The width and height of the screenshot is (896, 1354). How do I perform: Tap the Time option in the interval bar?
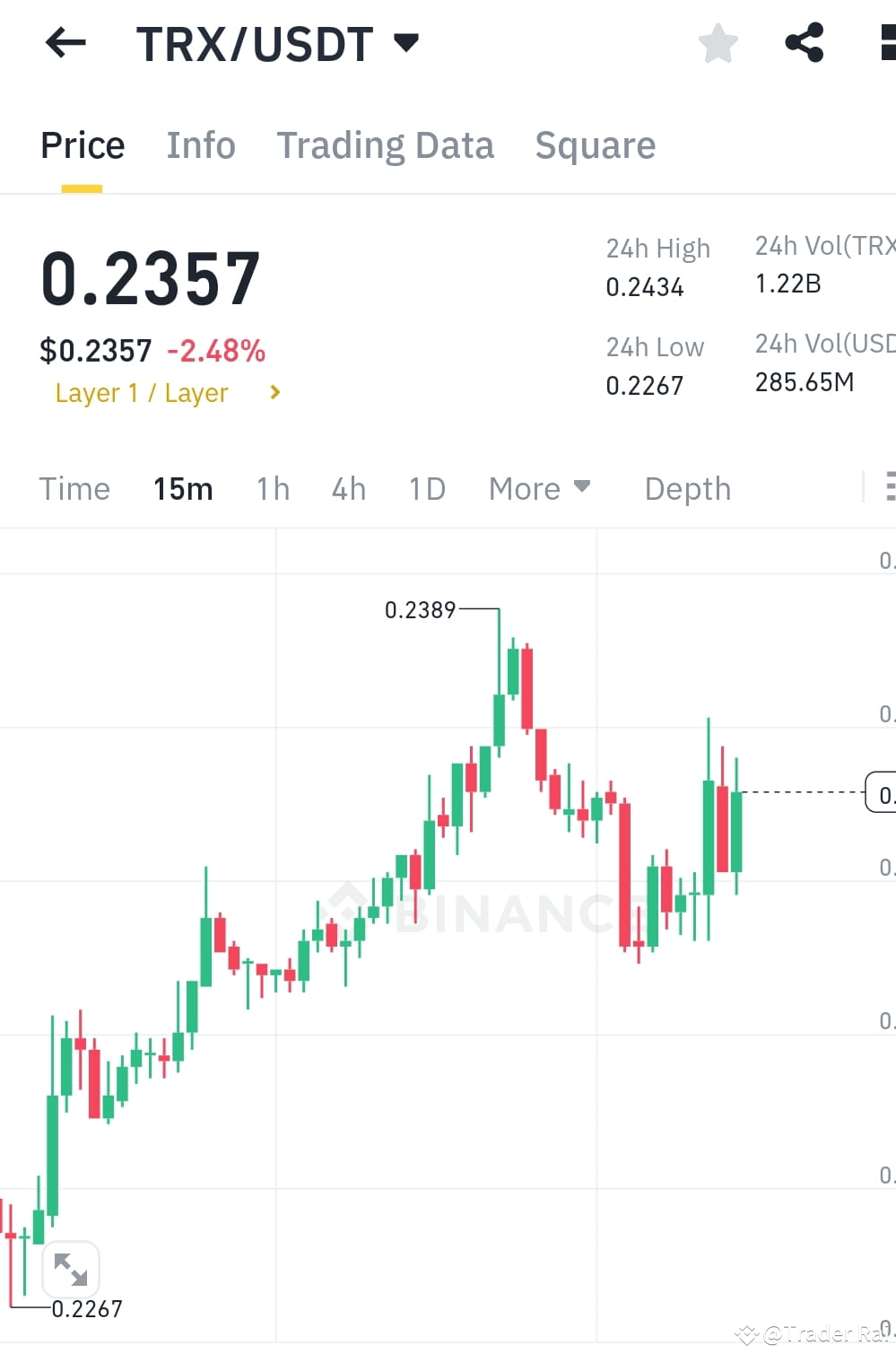click(74, 488)
